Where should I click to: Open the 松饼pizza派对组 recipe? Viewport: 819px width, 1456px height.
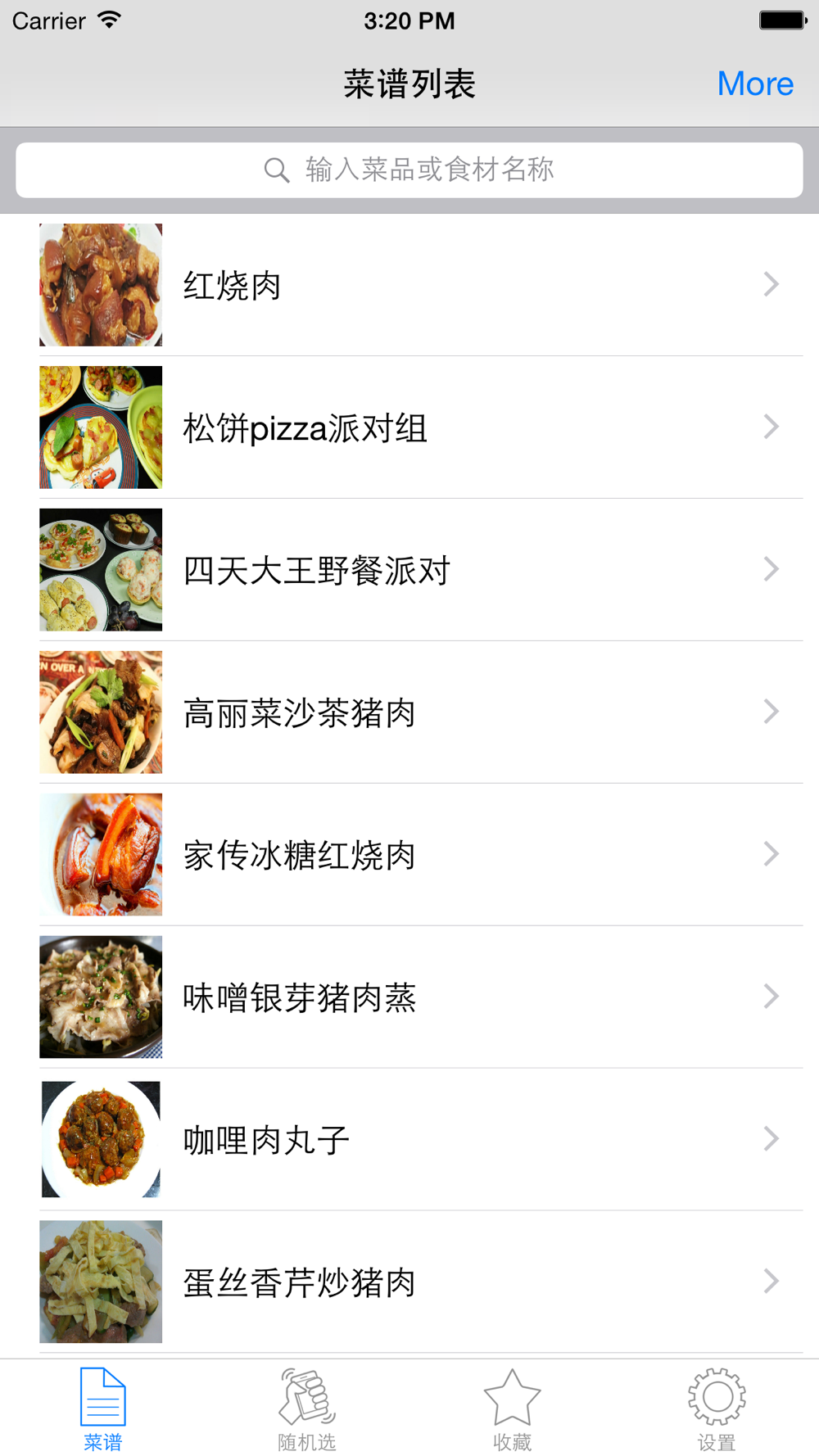click(x=409, y=427)
